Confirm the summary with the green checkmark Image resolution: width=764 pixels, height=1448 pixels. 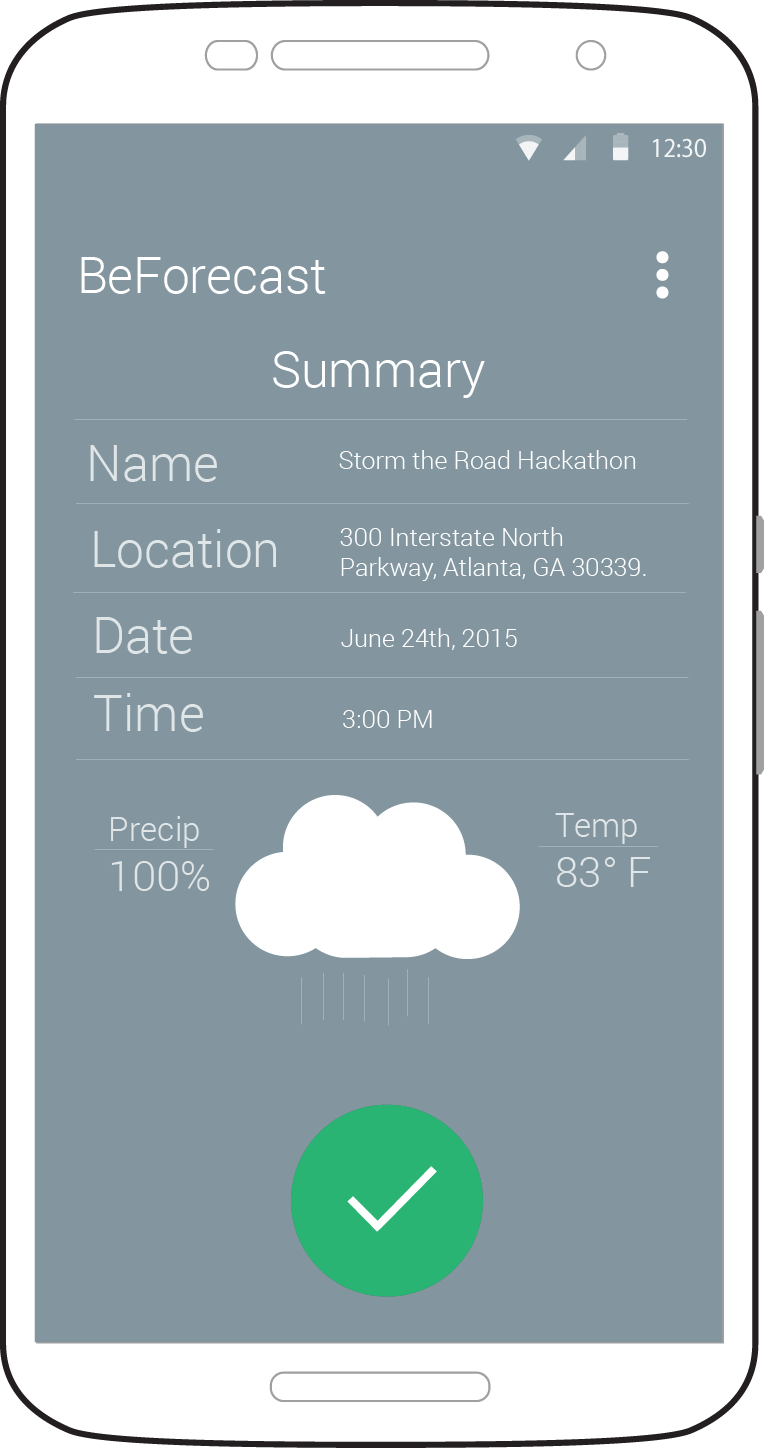(x=387, y=1200)
